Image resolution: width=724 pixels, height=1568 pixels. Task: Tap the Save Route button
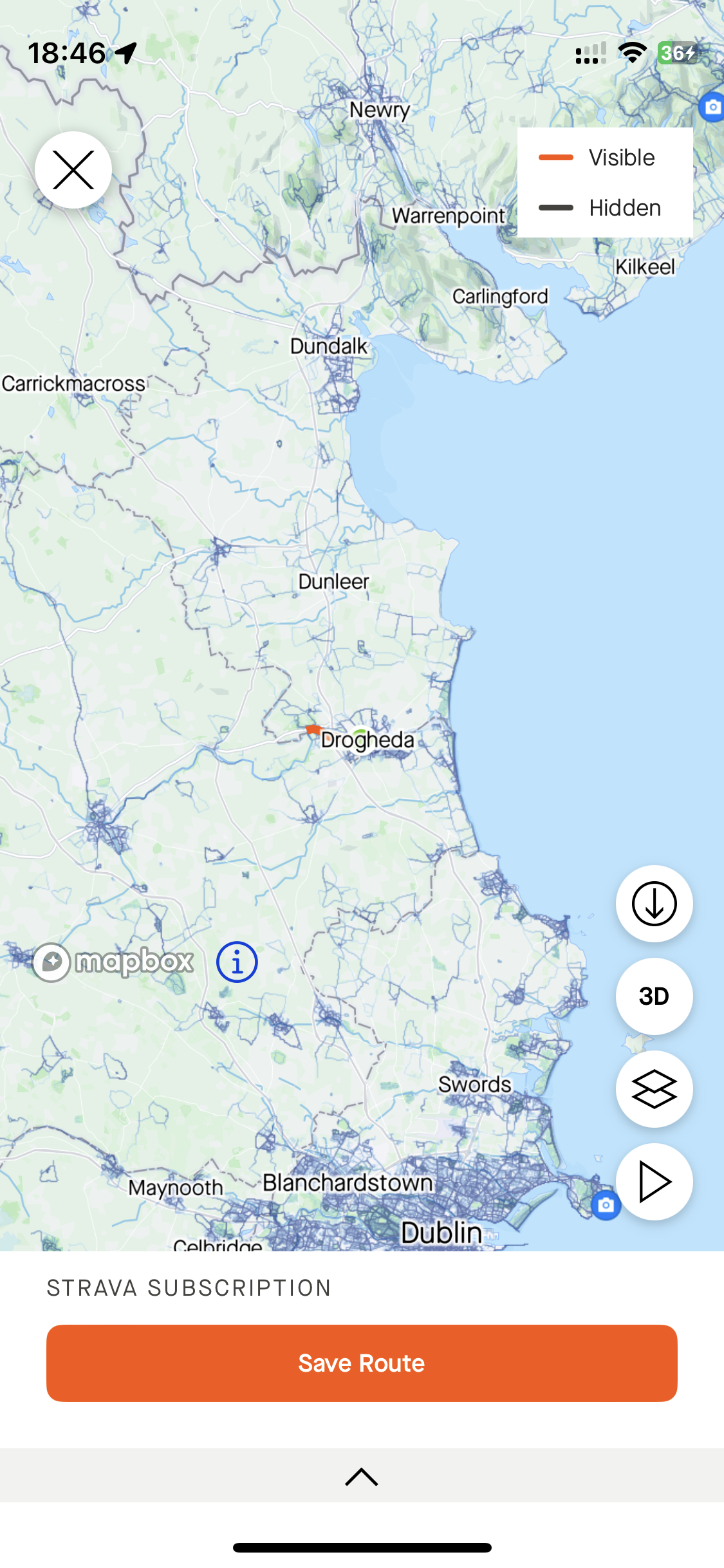(x=362, y=1363)
